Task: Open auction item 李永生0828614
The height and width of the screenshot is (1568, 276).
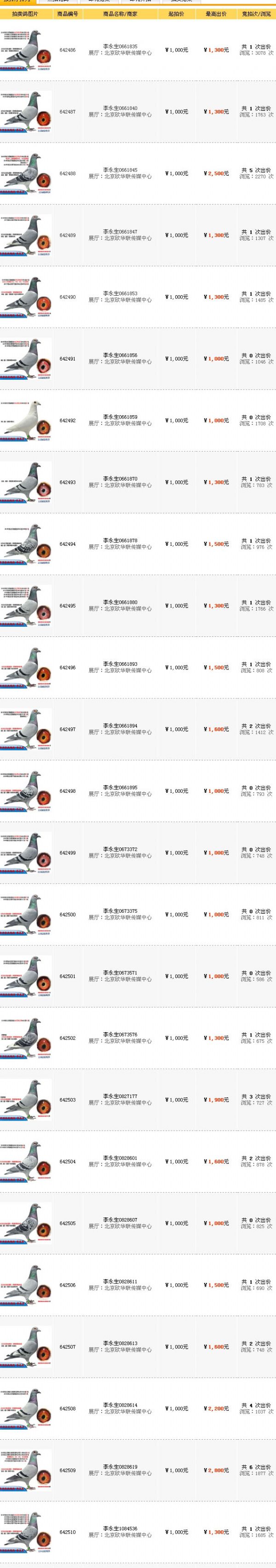Action: tap(120, 1405)
